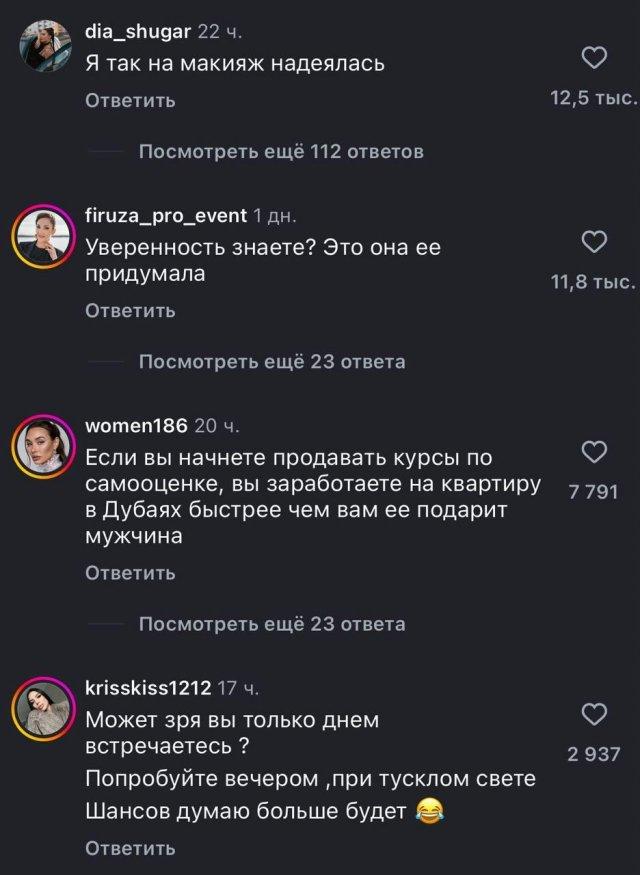View 23 more replies under firuza_pro_event
The width and height of the screenshot is (640, 875).
tap(271, 362)
